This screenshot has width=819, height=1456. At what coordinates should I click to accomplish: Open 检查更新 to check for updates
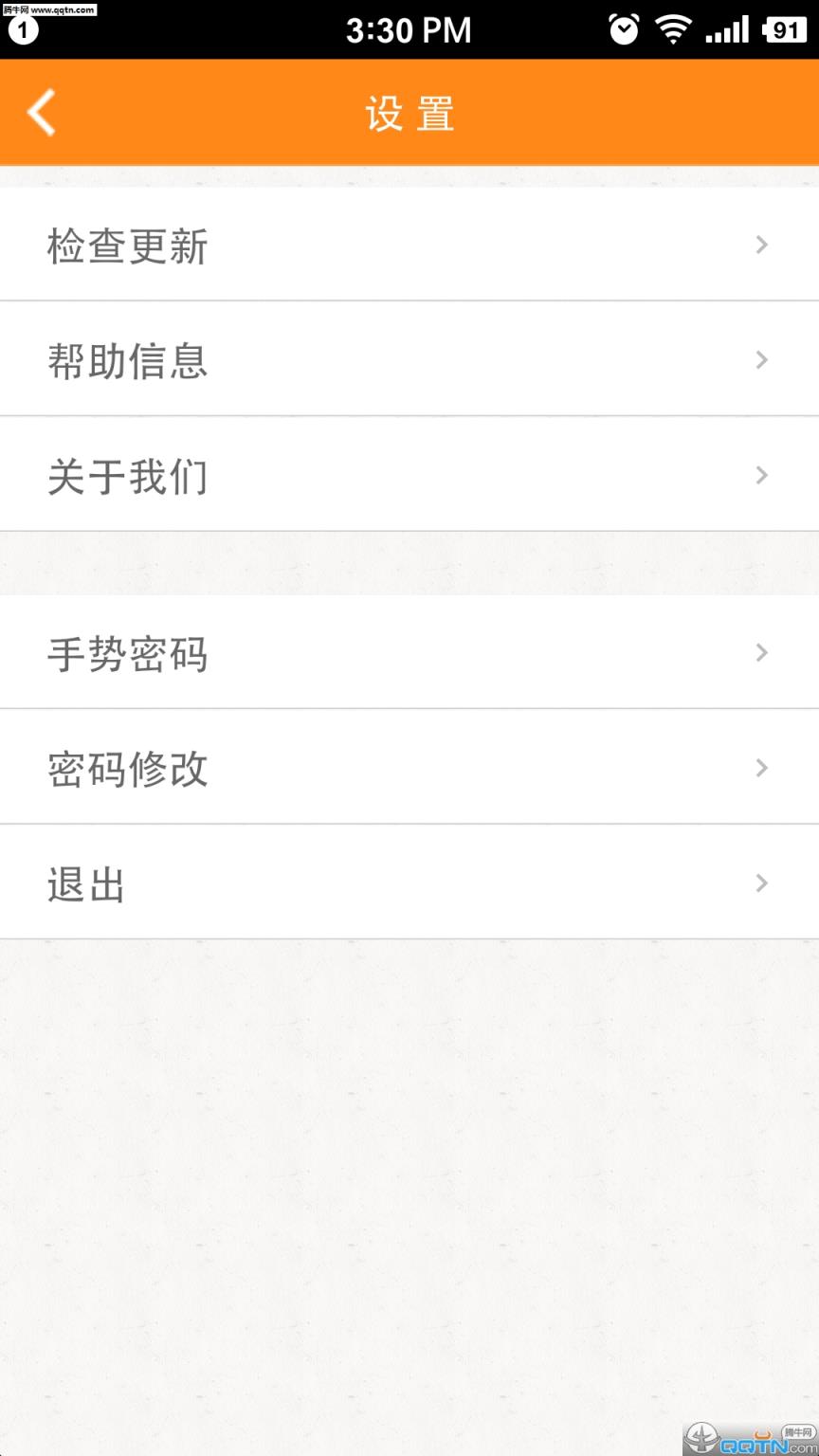click(128, 245)
